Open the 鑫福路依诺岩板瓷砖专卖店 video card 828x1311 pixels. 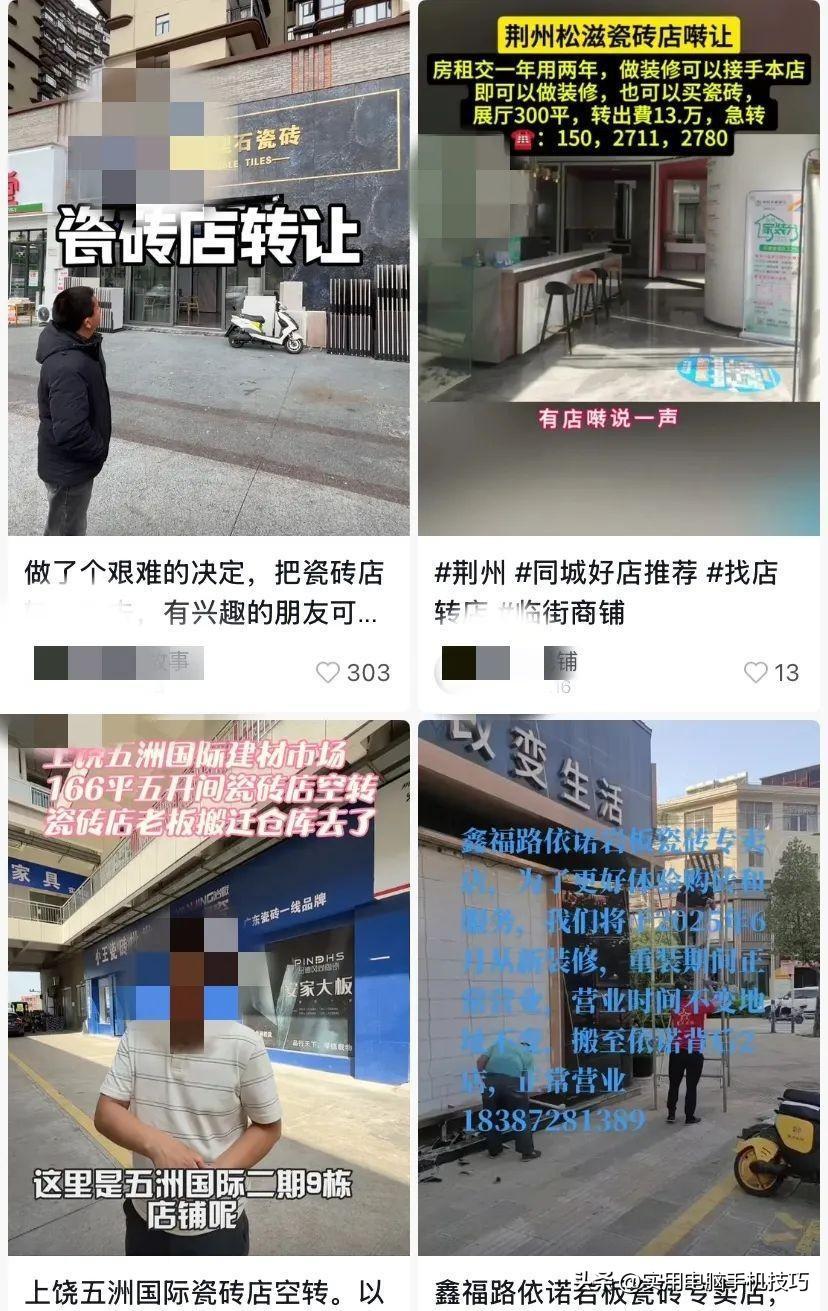click(x=618, y=985)
